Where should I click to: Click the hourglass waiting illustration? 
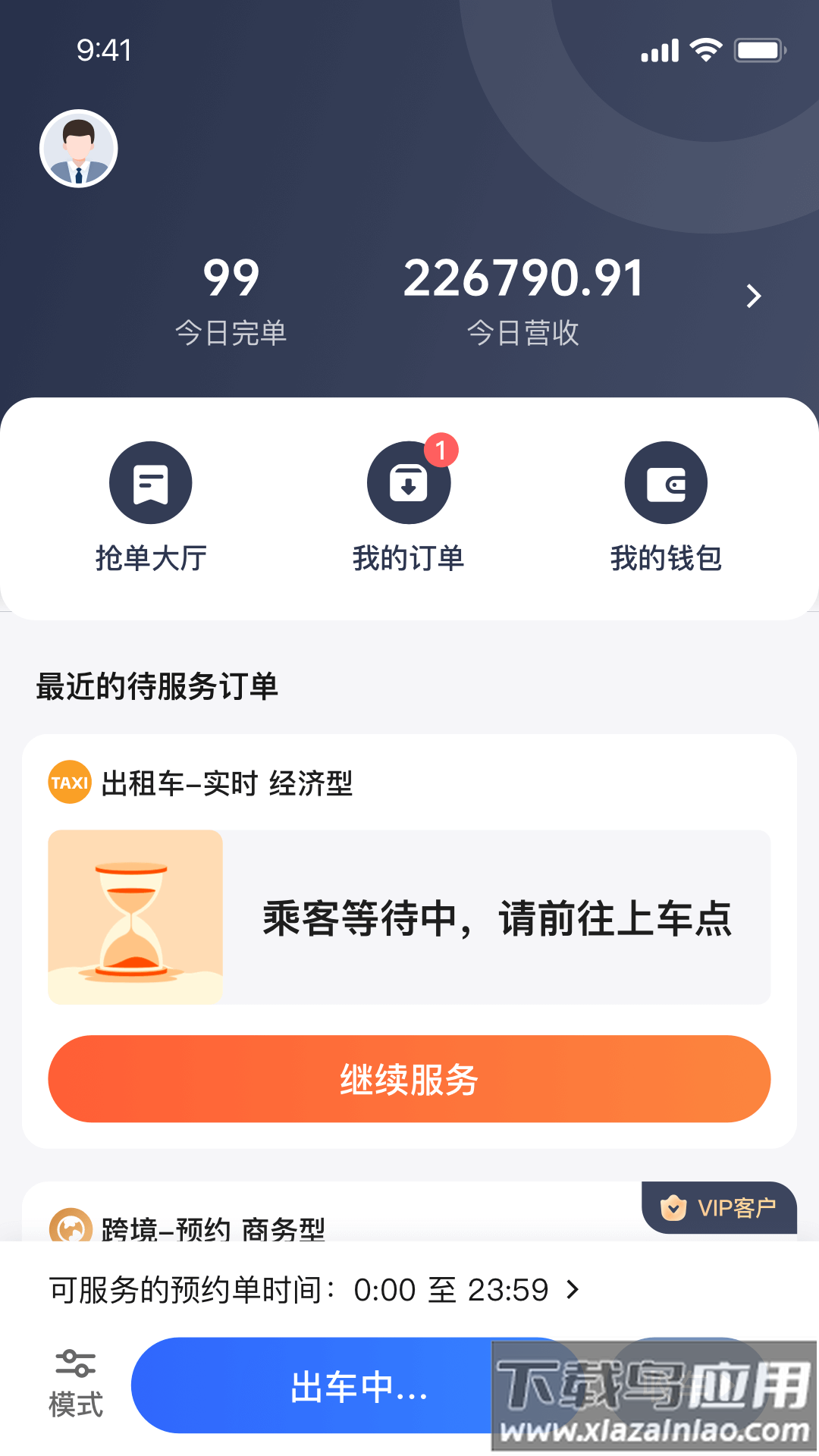[135, 917]
